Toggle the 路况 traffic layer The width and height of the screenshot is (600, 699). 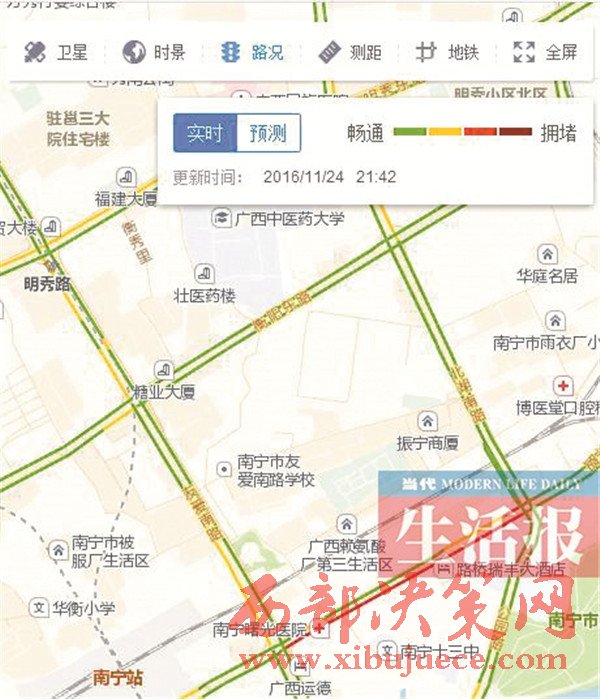coord(252,53)
